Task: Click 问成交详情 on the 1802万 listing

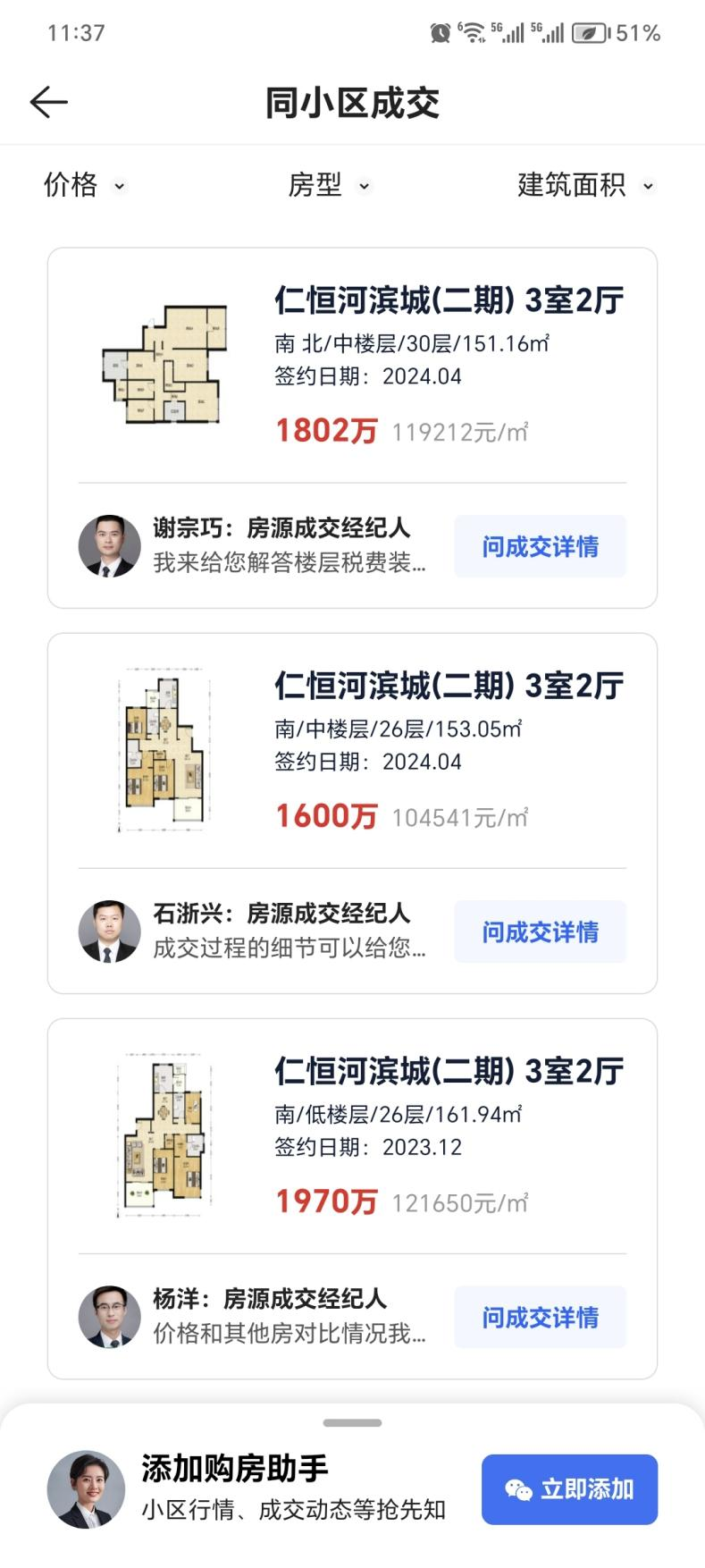Action: pos(540,545)
